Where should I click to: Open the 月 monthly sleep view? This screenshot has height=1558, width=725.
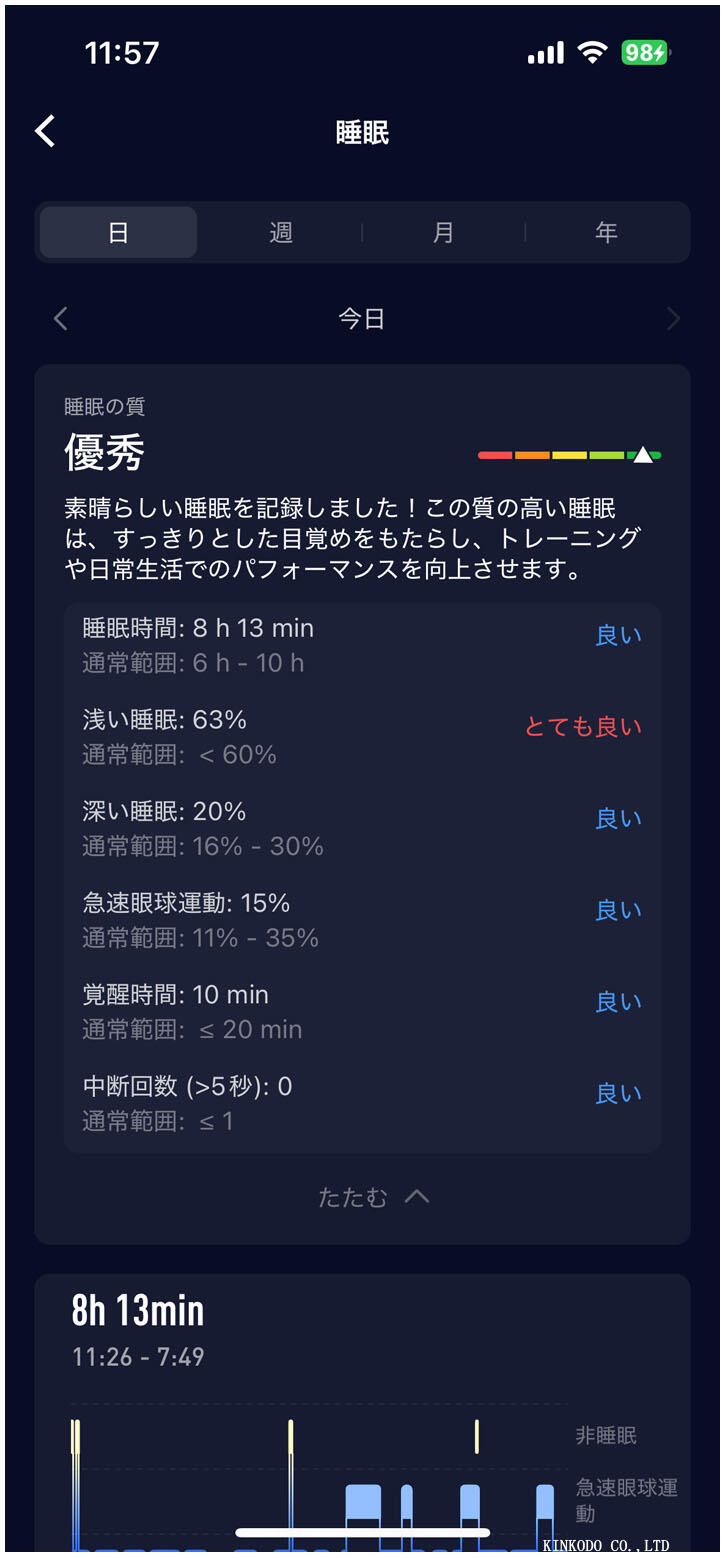click(x=444, y=232)
